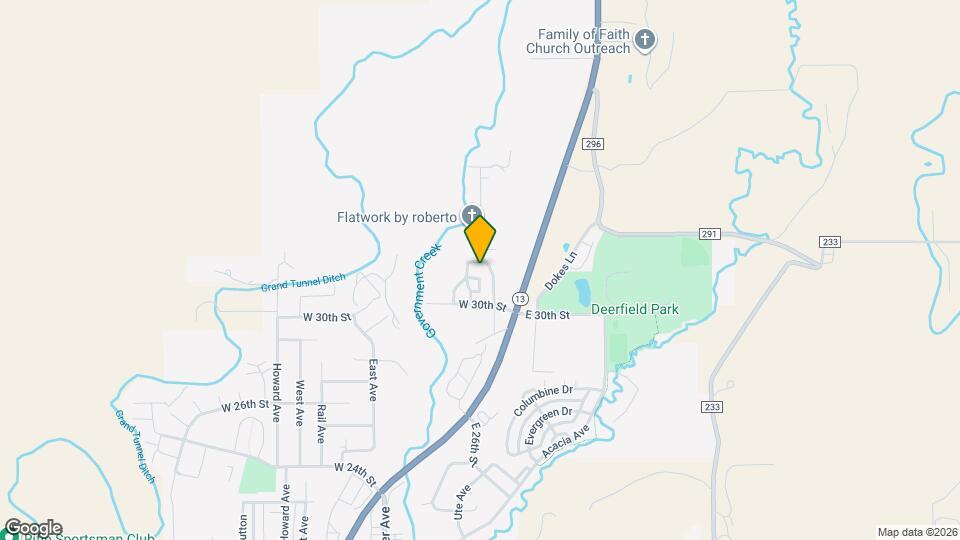Open Family of Faith Church Outreach place icon
Screen dimensions: 960x540
pos(646,41)
